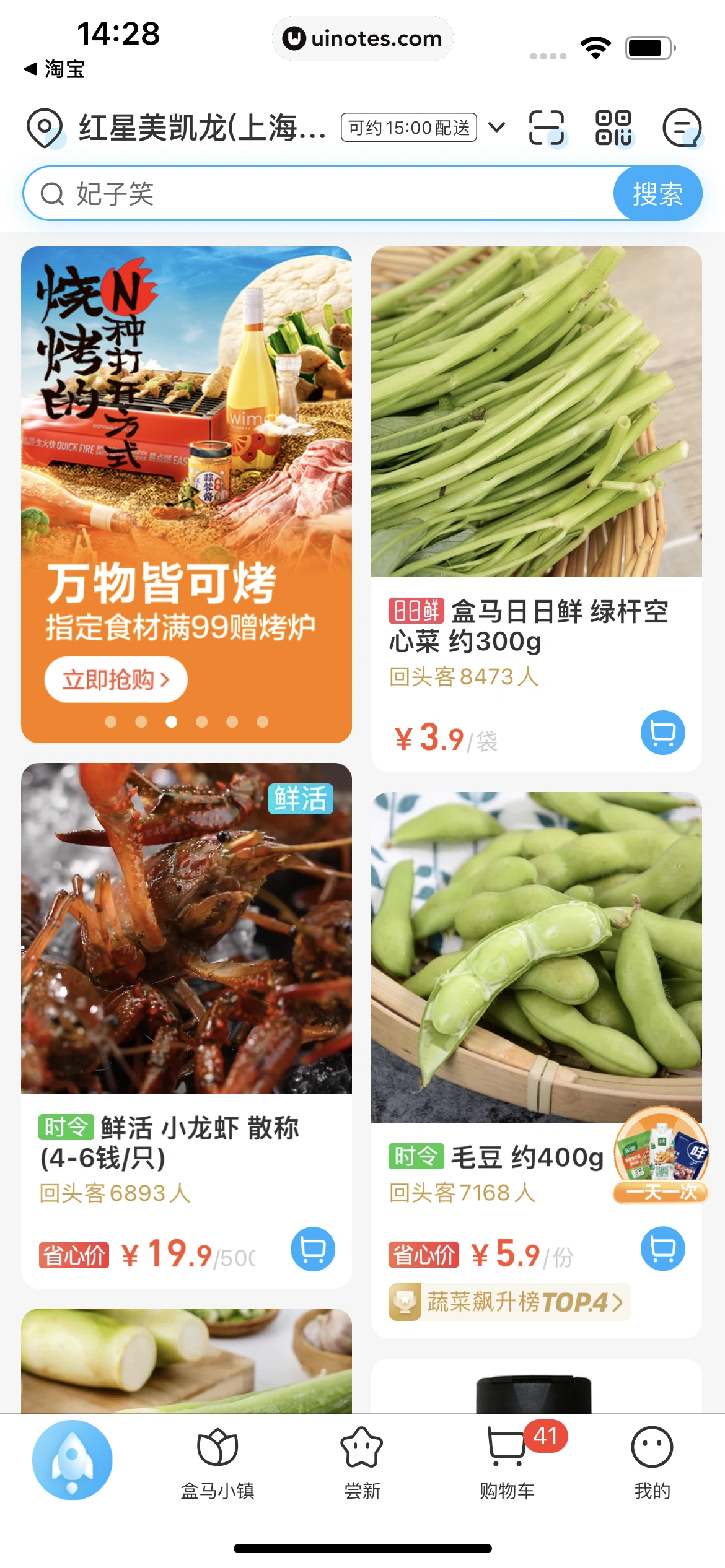Screen dimensions: 725x1568
Task: Add 绿杆空心菜 to the cart
Action: 662,733
